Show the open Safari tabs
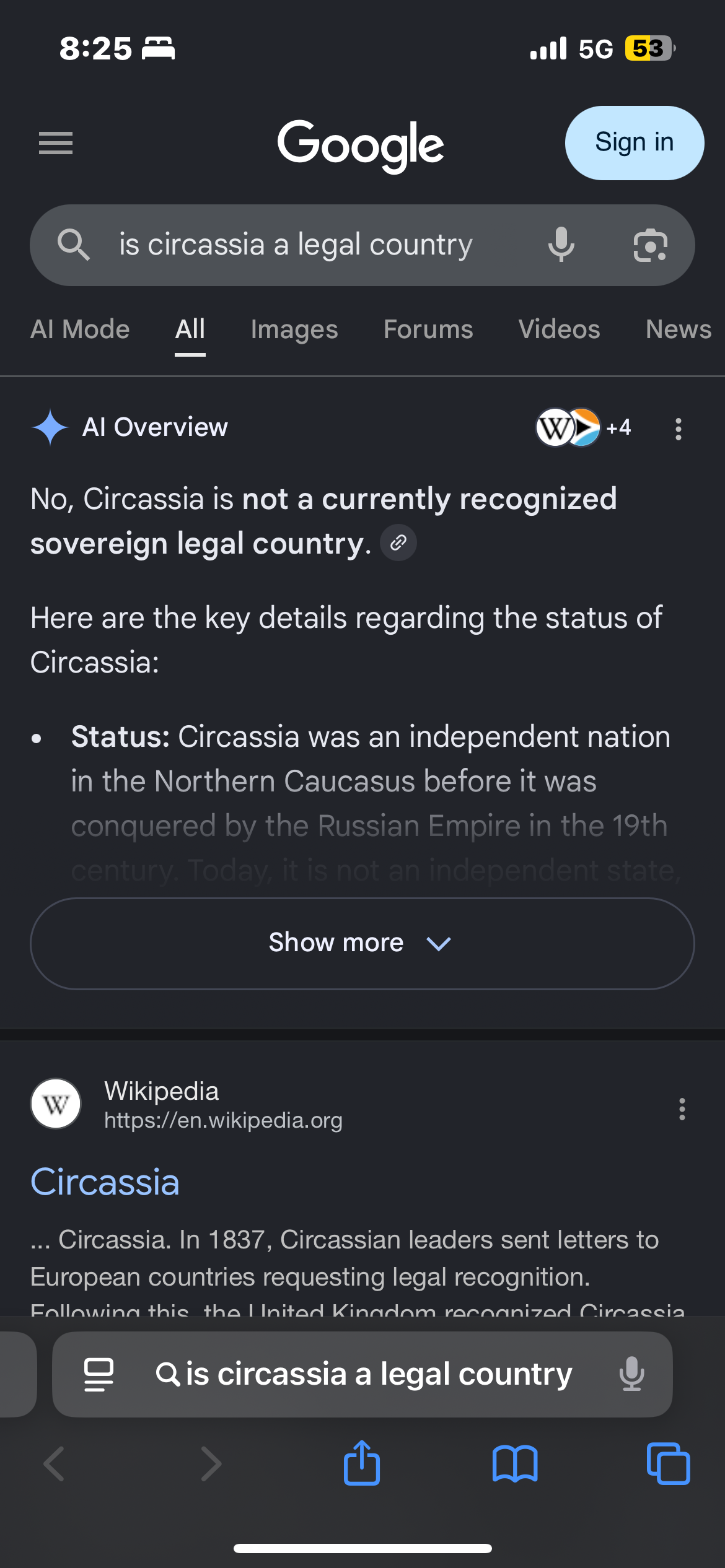The image size is (725, 1568). coord(668,1464)
